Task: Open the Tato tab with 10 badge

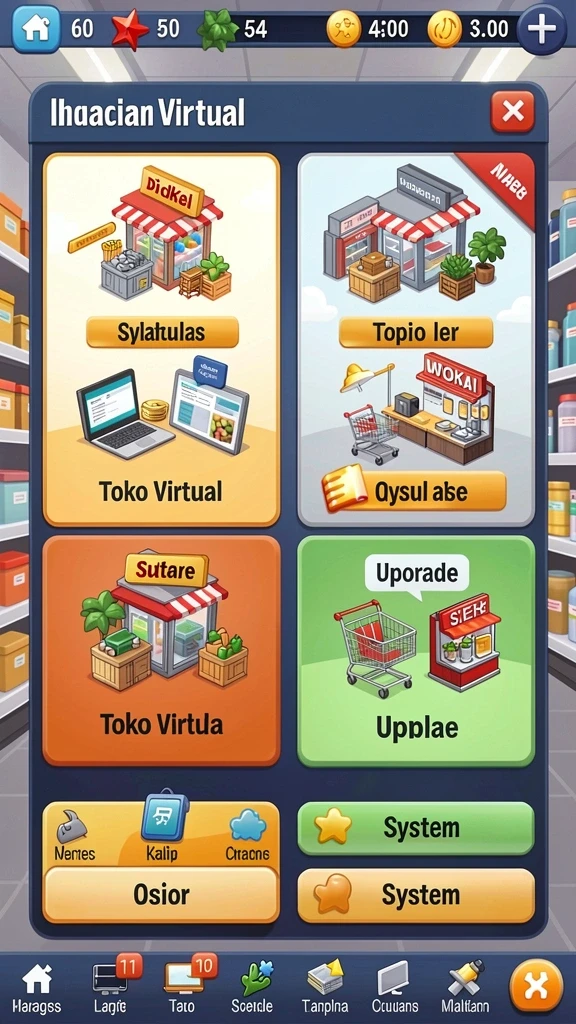Action: point(182,986)
